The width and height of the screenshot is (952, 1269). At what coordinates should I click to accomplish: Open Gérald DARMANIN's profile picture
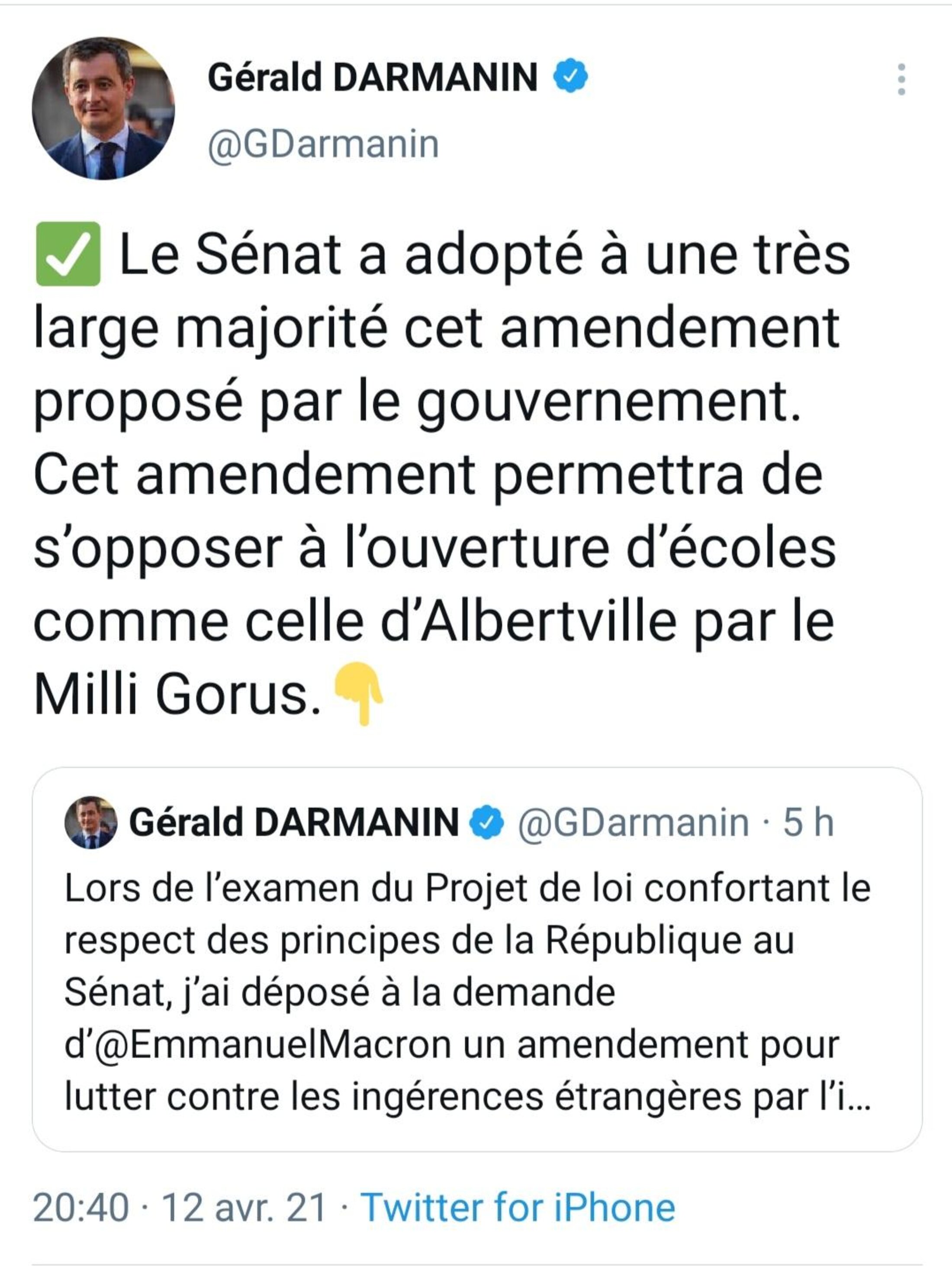[103, 109]
